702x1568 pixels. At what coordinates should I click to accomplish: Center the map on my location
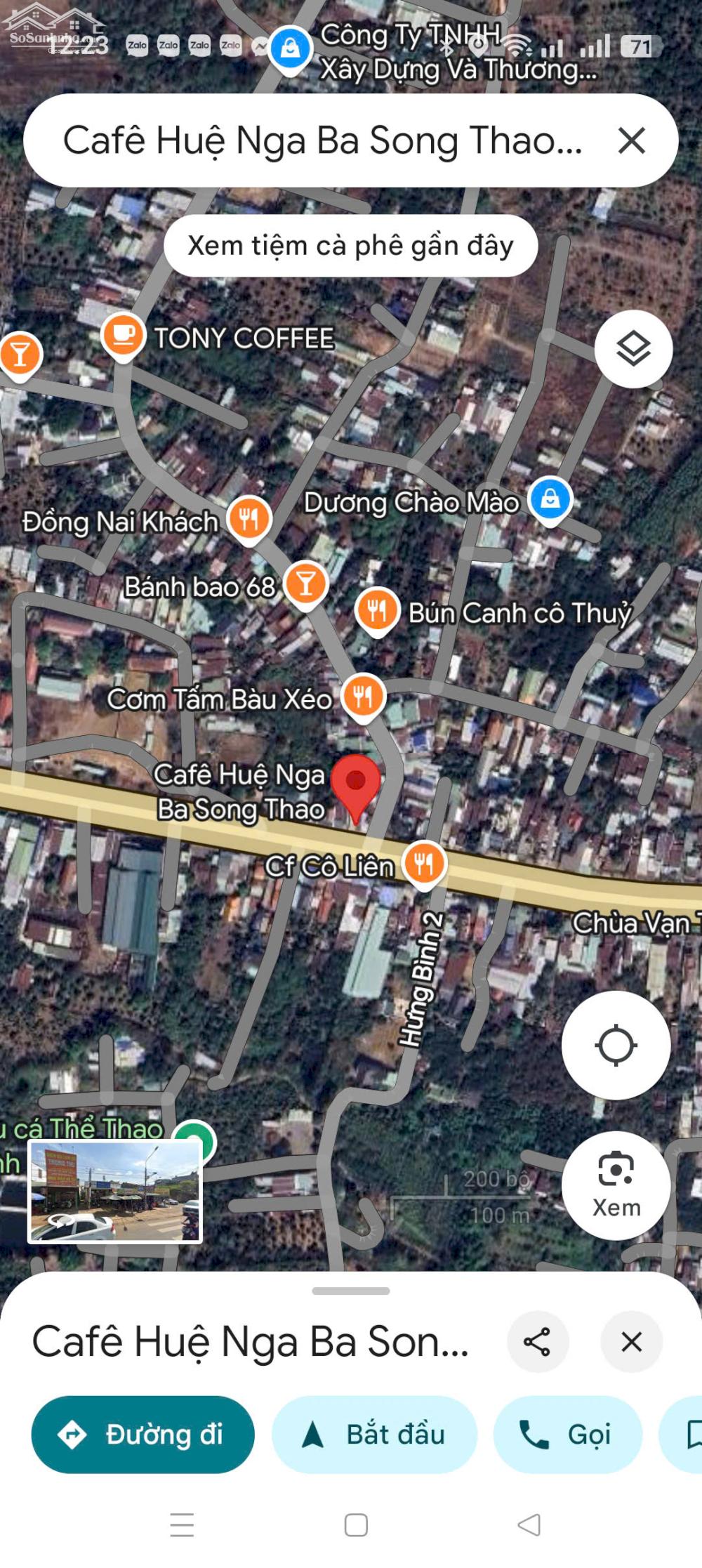(x=616, y=1045)
